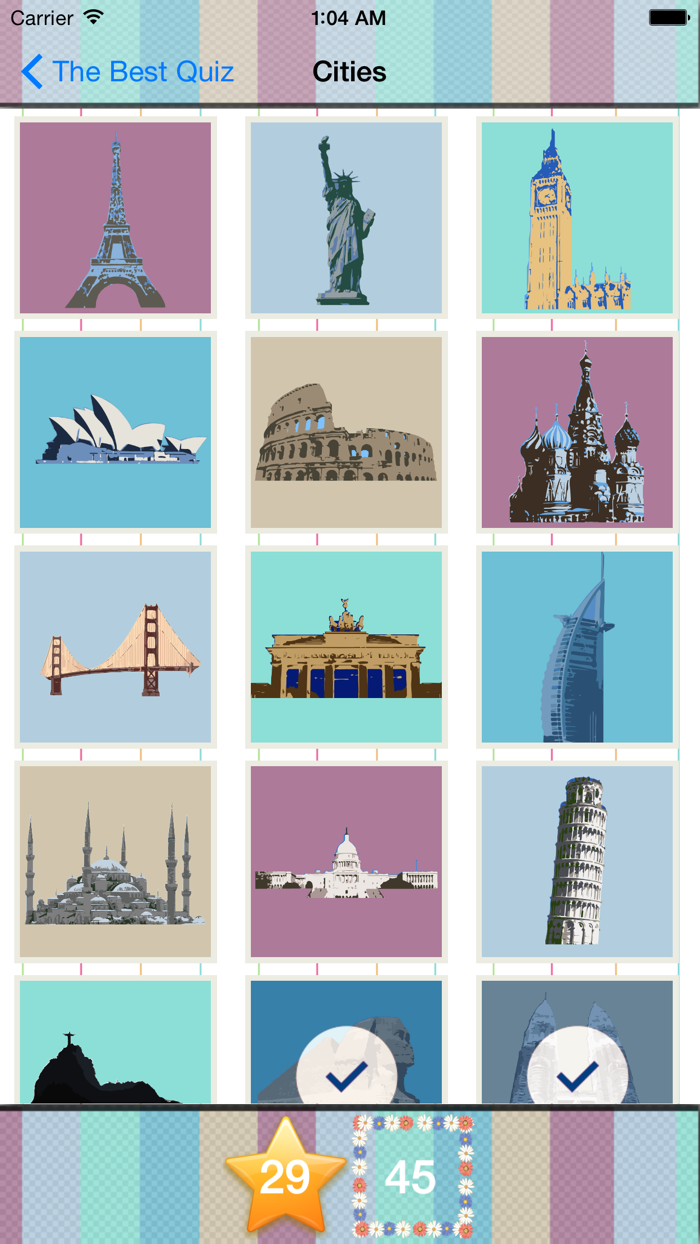The image size is (700, 1244).
Task: Open the Burj Al Arab tile
Action: coord(577,647)
